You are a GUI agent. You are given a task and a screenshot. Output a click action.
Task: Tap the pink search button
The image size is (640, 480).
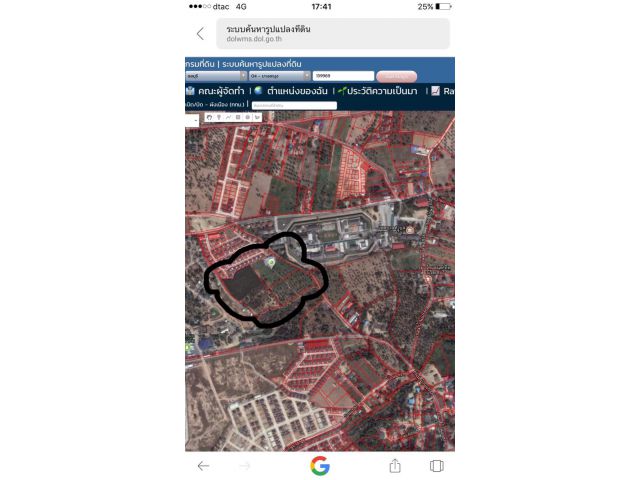pyautogui.click(x=397, y=76)
